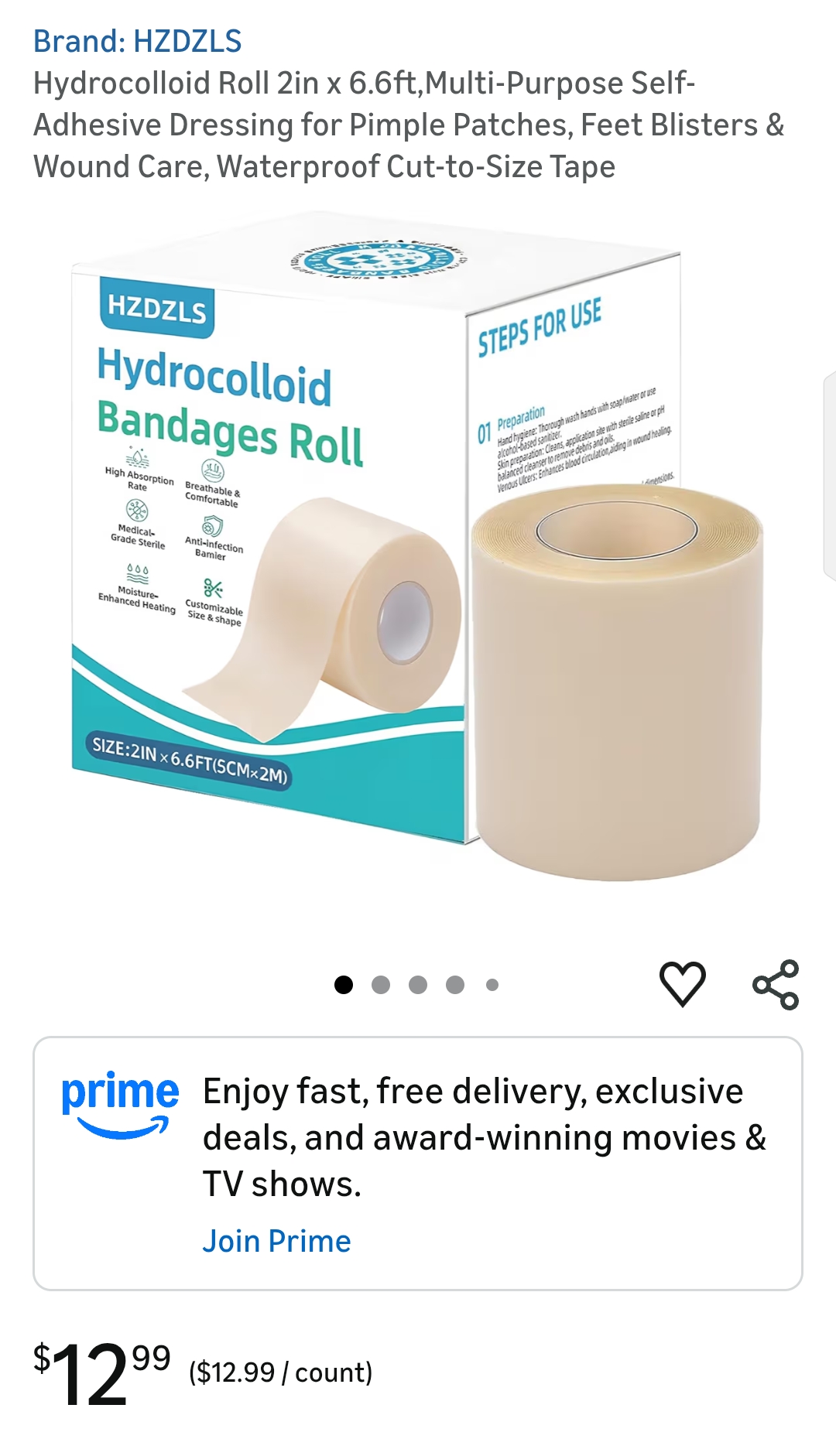Open wishlist options via the heart outline
The width and height of the screenshot is (836, 1456).
[682, 983]
